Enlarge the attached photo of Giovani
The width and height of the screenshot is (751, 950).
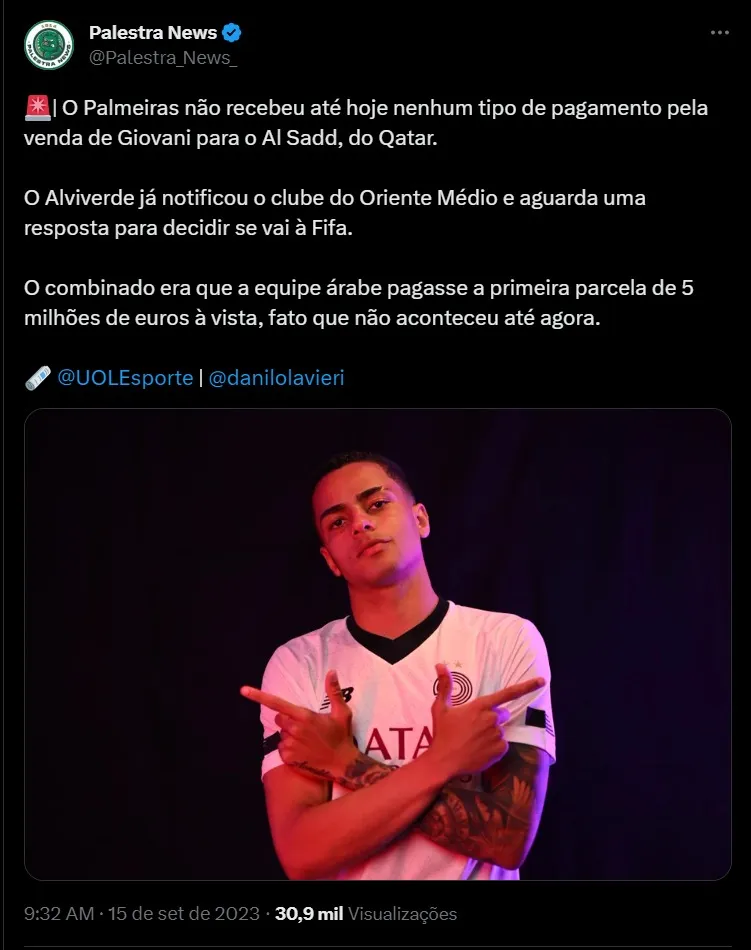tap(377, 644)
